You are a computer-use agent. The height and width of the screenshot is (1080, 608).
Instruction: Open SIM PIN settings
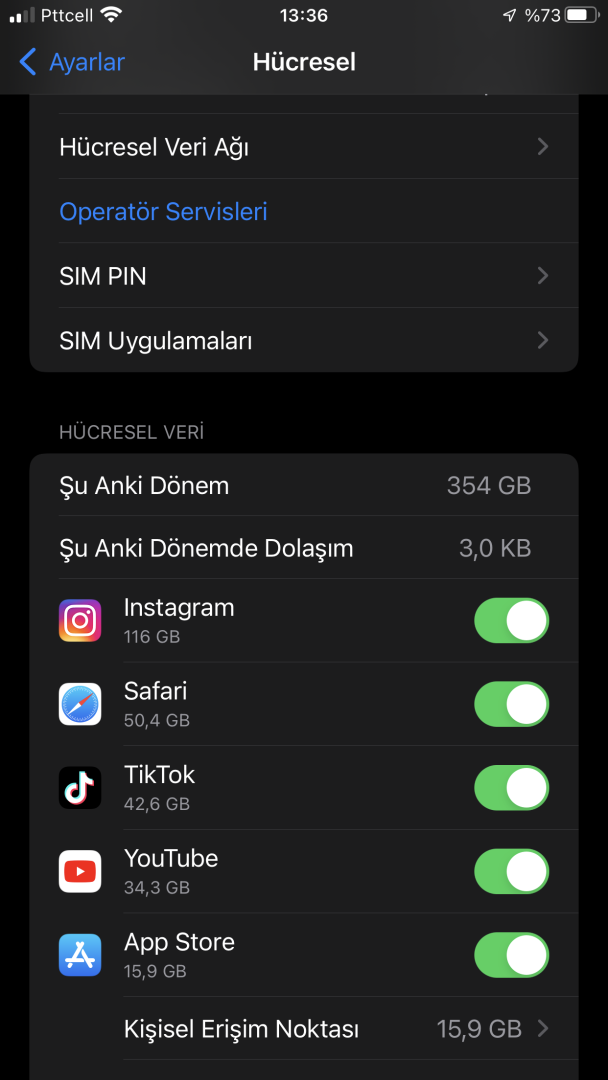click(x=304, y=276)
